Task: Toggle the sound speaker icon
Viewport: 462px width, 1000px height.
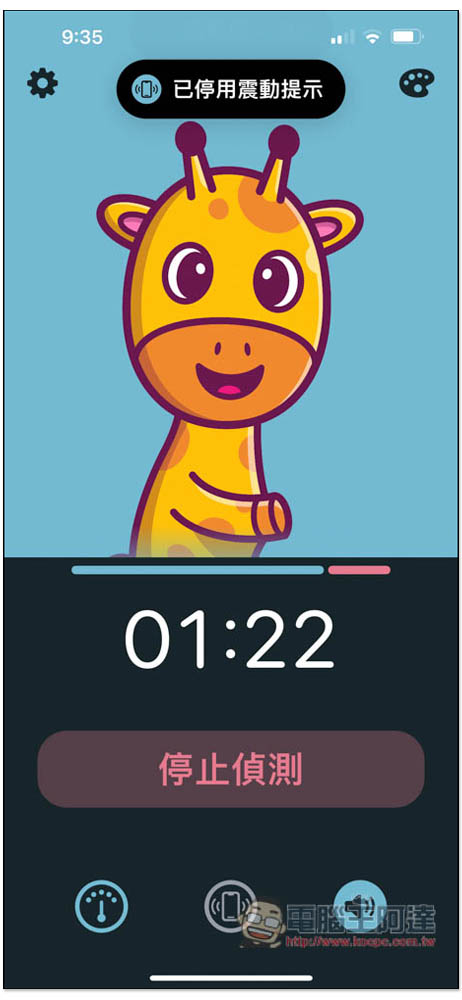Action: click(x=360, y=906)
